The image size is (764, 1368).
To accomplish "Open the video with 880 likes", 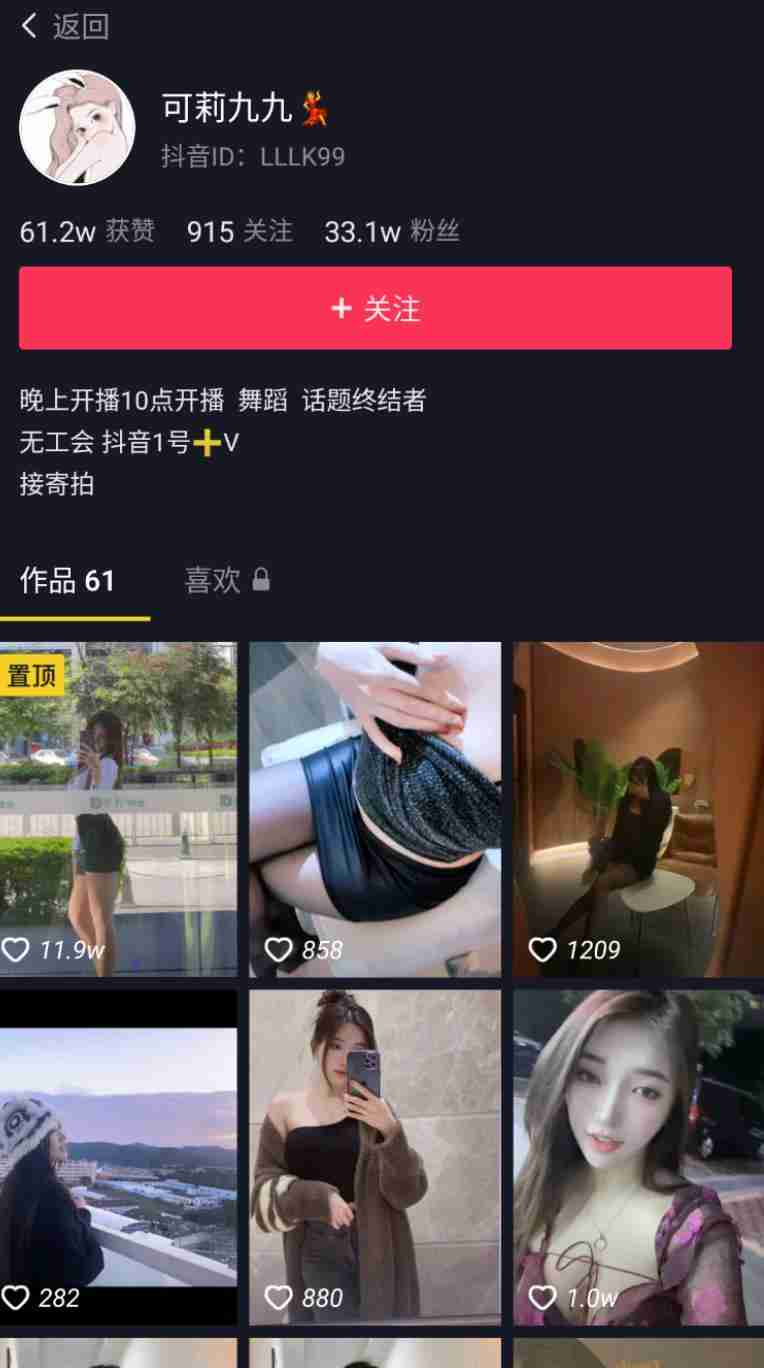I will tap(375, 1157).
